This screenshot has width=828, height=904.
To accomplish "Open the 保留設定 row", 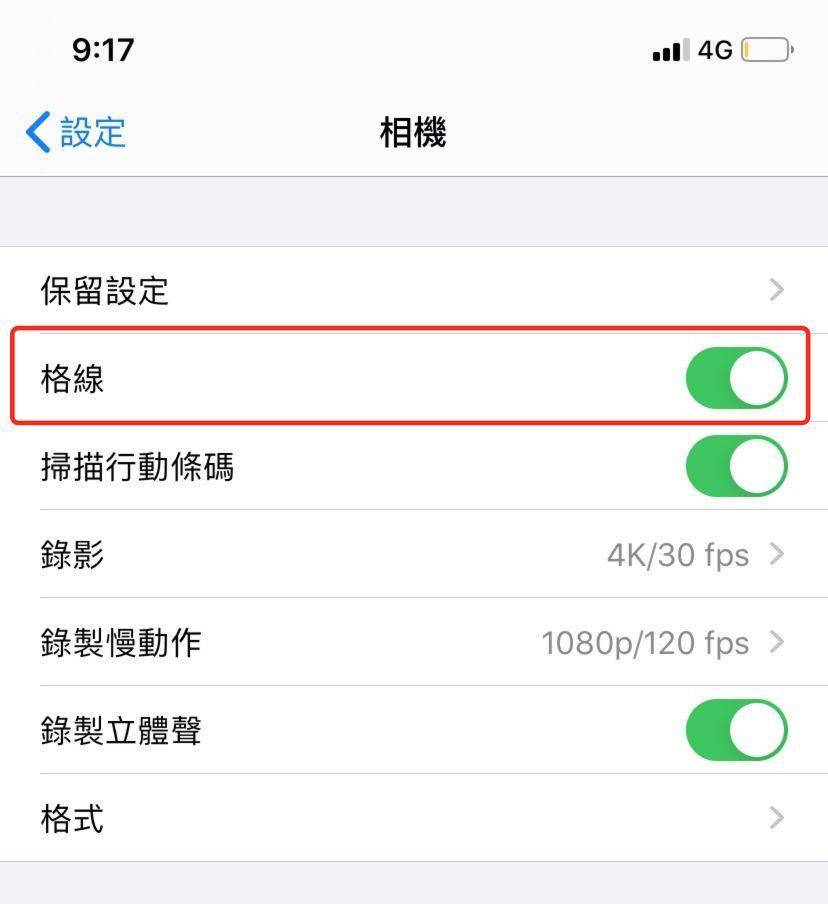I will [413, 291].
